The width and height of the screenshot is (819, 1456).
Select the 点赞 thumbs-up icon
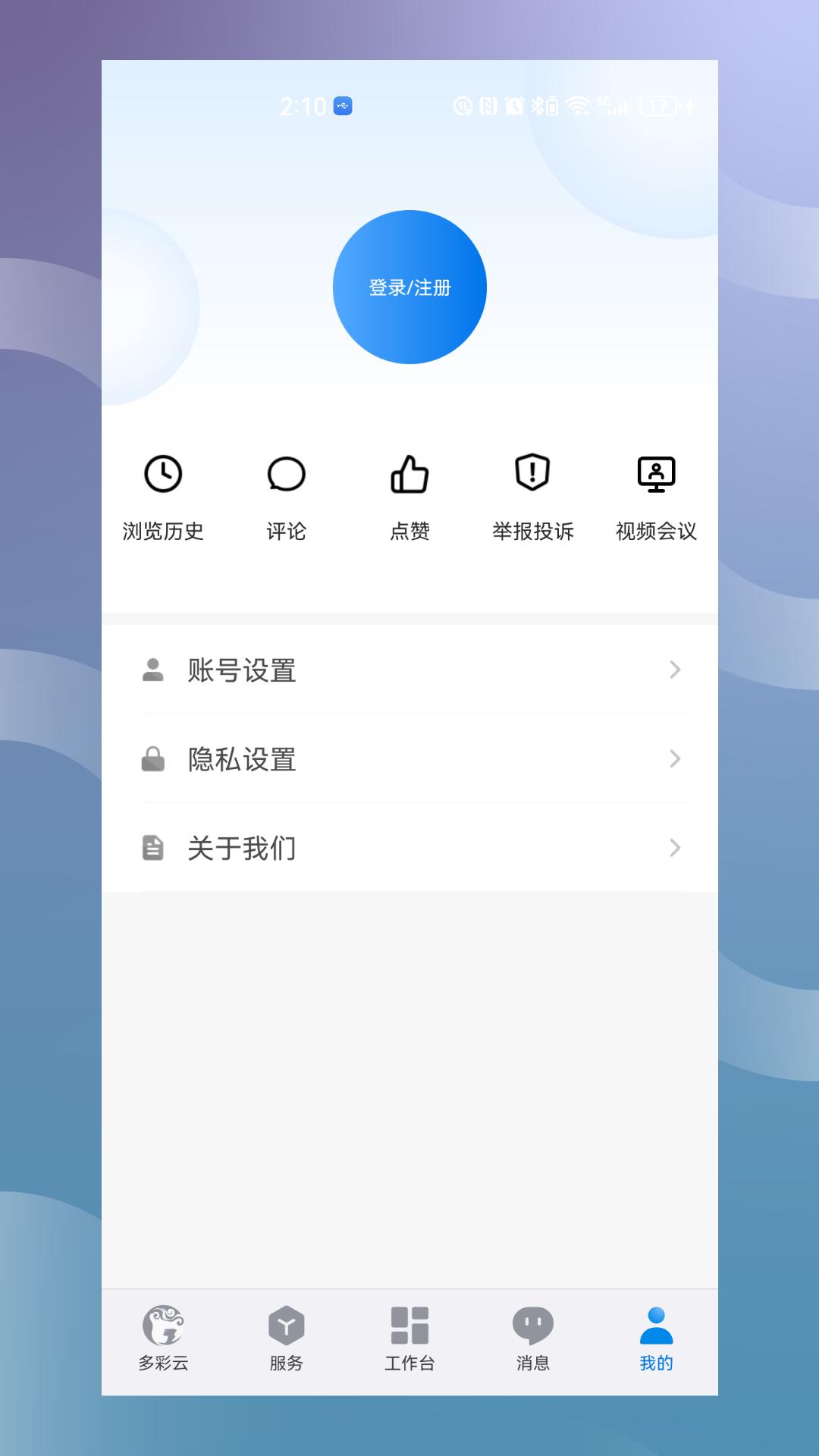[x=409, y=474]
